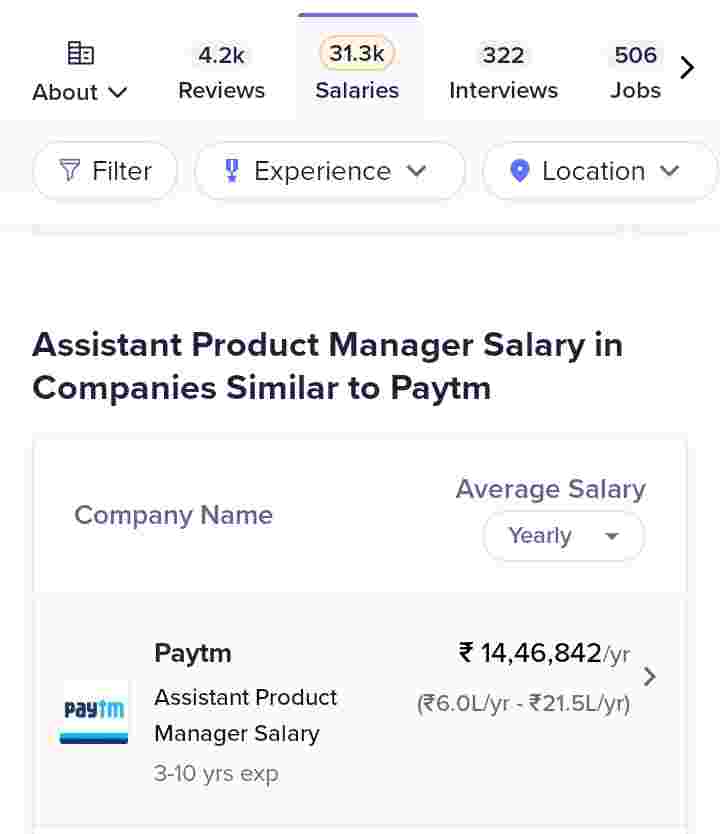
Task: Click the Filter button
Action: pos(104,170)
